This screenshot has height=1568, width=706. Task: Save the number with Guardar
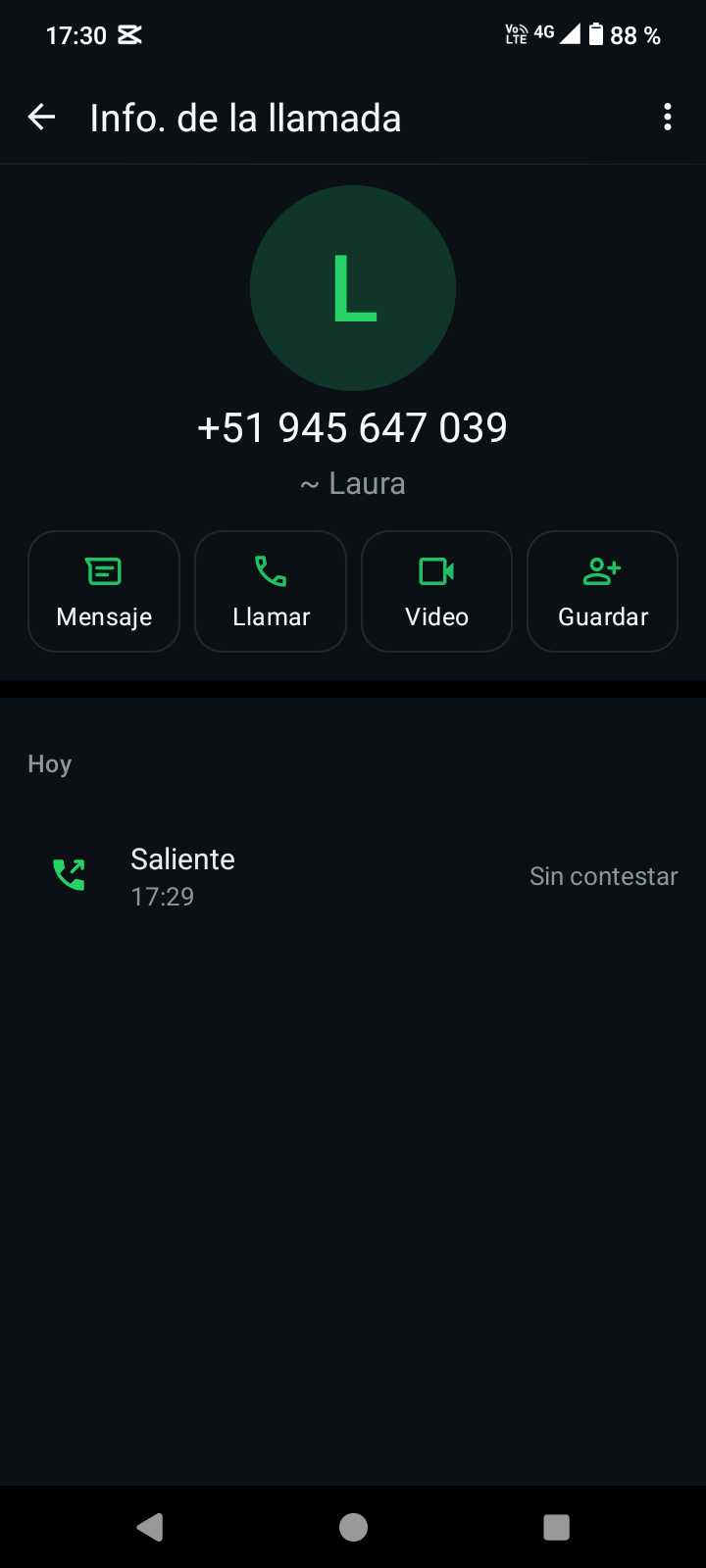[x=602, y=591]
